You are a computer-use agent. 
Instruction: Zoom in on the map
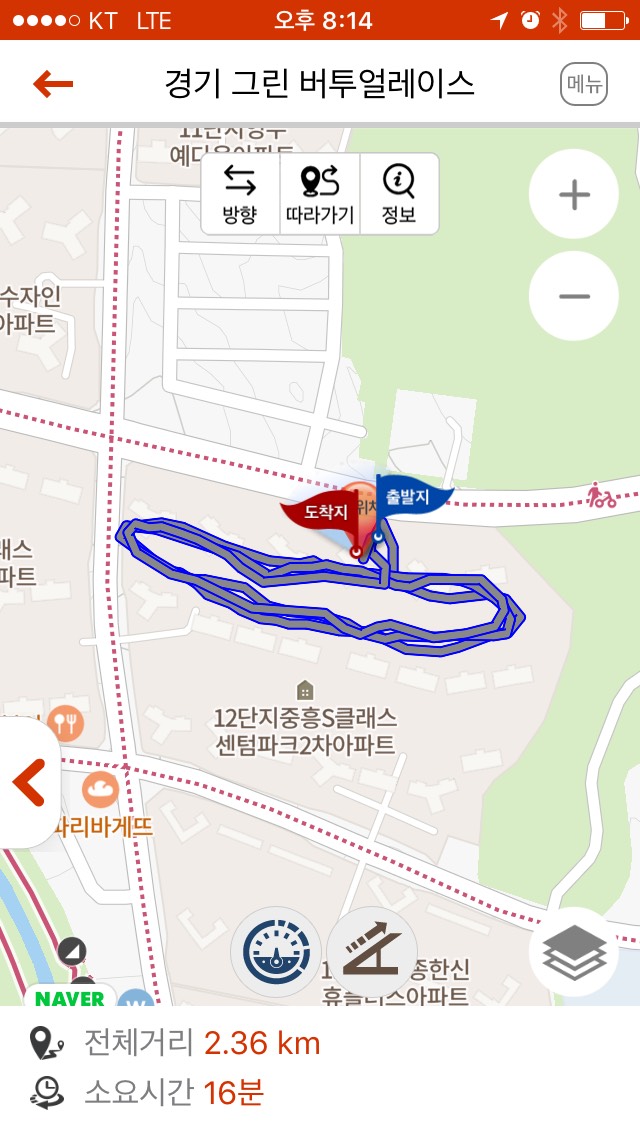574,196
